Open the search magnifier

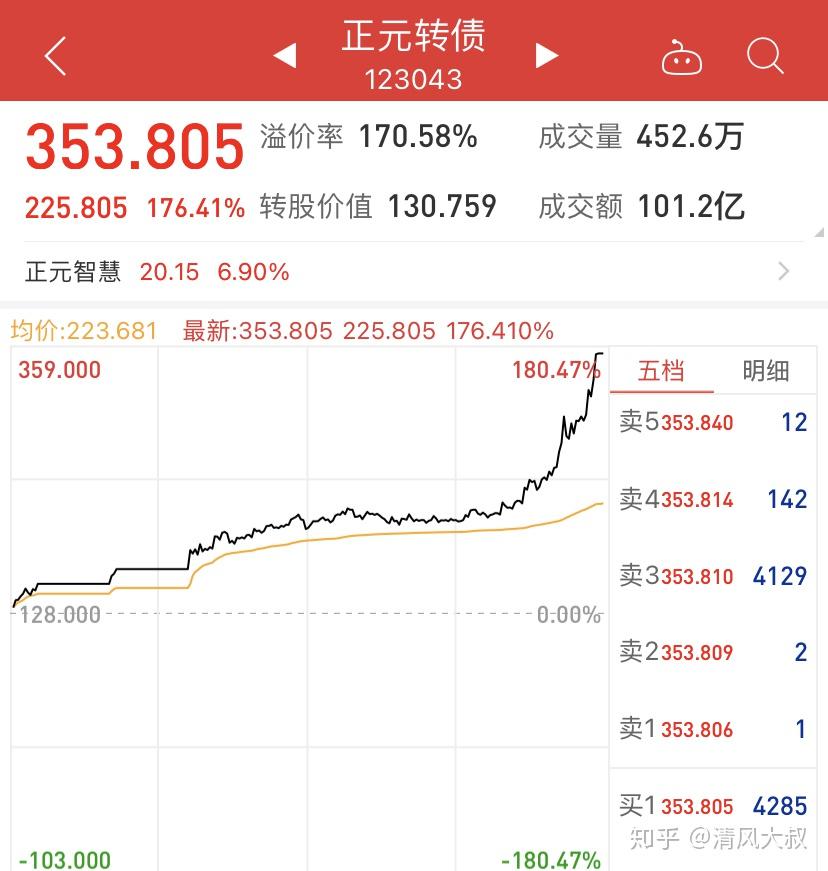tap(765, 56)
